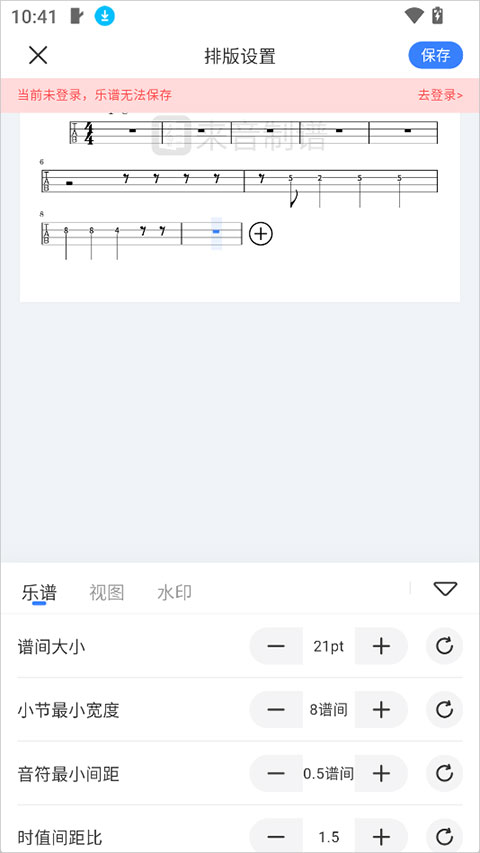Increase 时值间距比
This screenshot has width=480, height=853.
381,836
